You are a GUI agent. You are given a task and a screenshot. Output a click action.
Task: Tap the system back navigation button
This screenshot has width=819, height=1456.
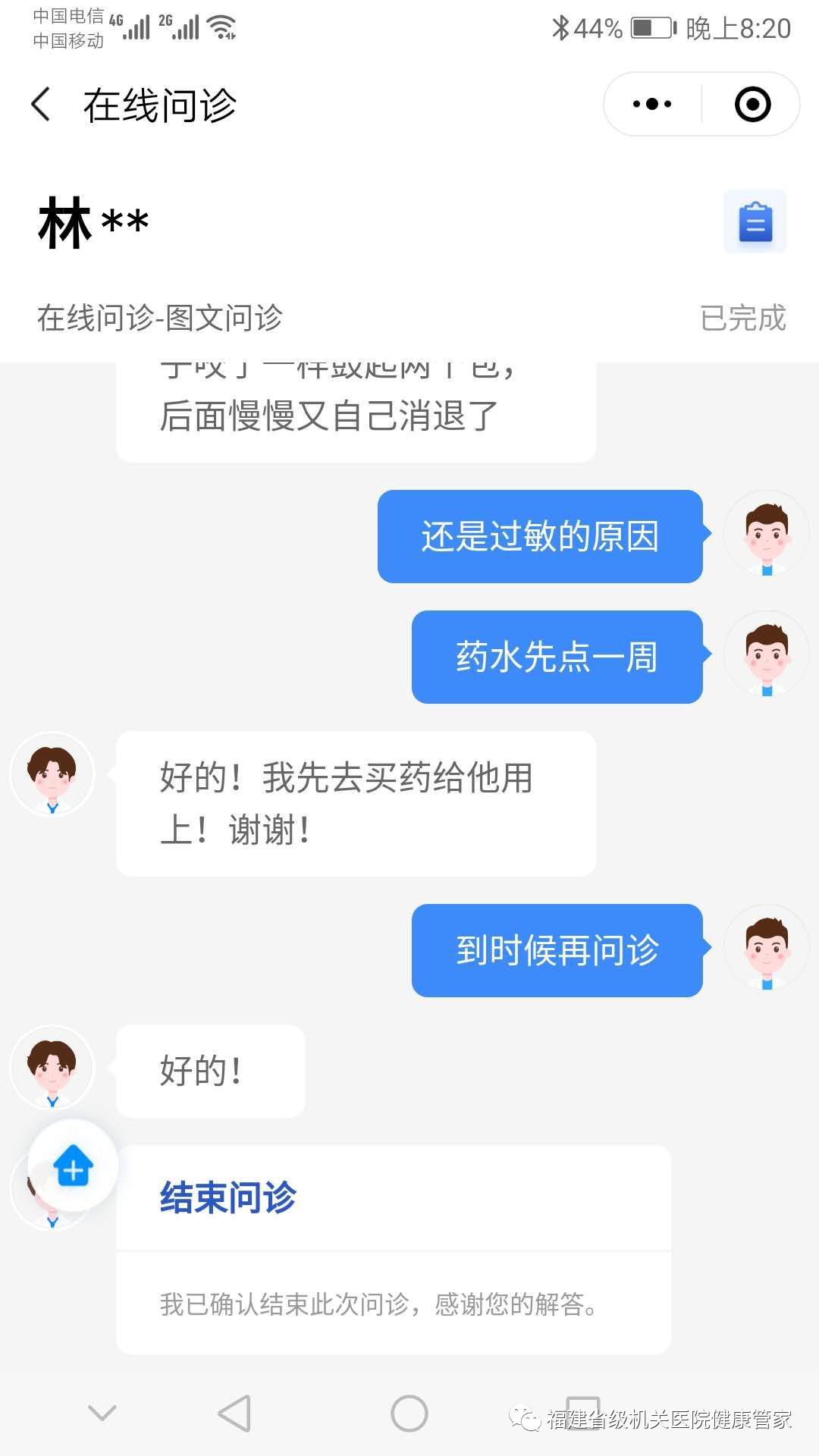click(x=234, y=1414)
